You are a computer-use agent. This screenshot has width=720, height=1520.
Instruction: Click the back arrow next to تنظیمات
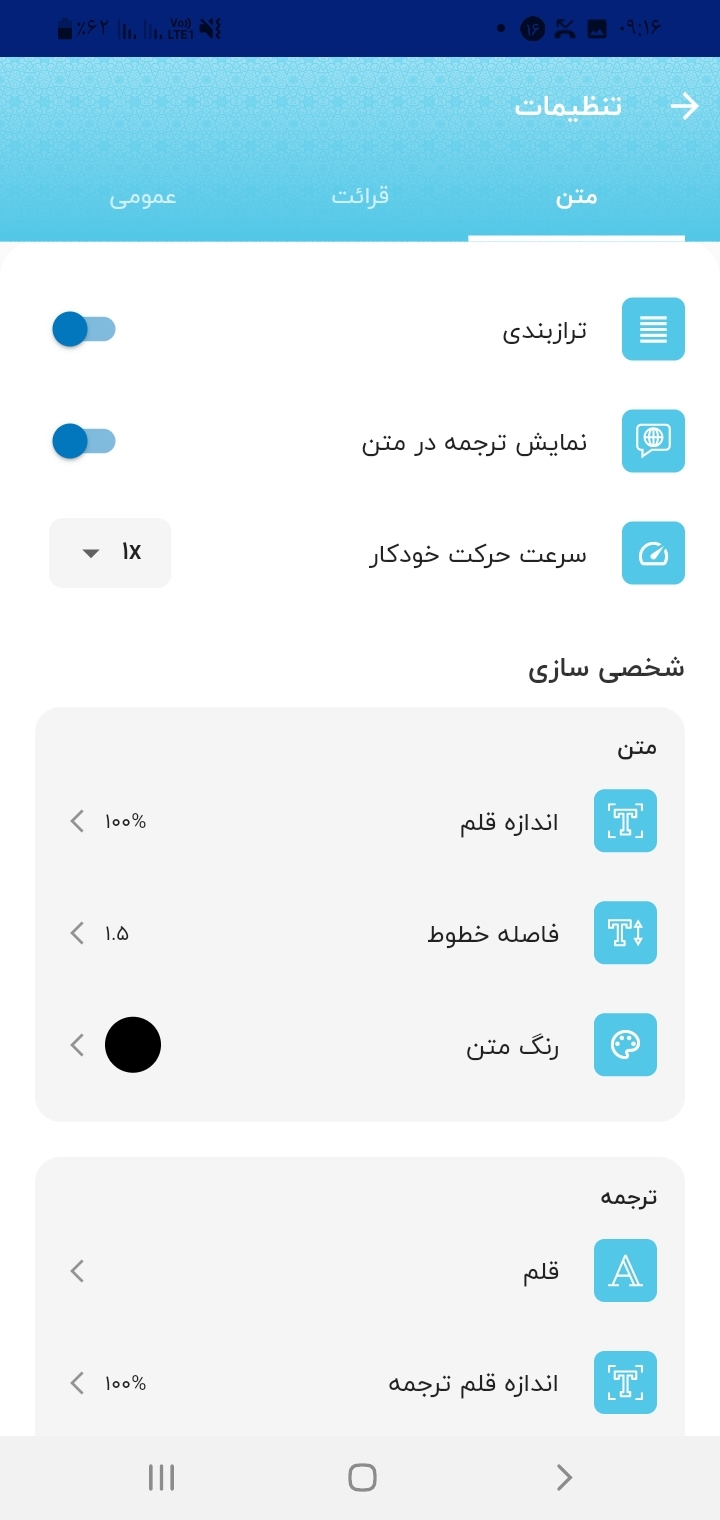click(686, 105)
